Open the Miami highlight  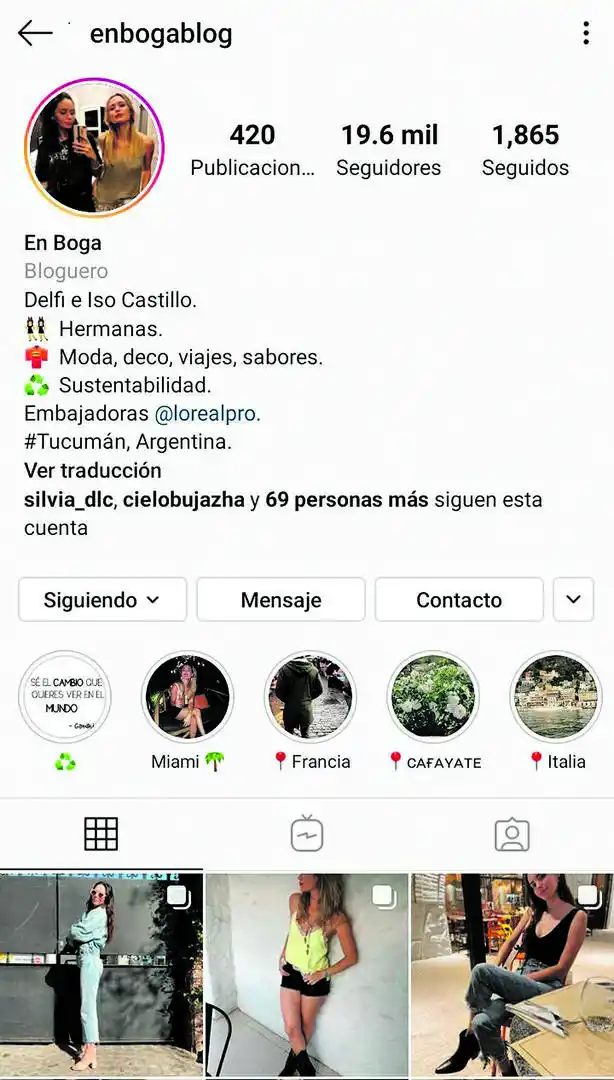coord(187,698)
